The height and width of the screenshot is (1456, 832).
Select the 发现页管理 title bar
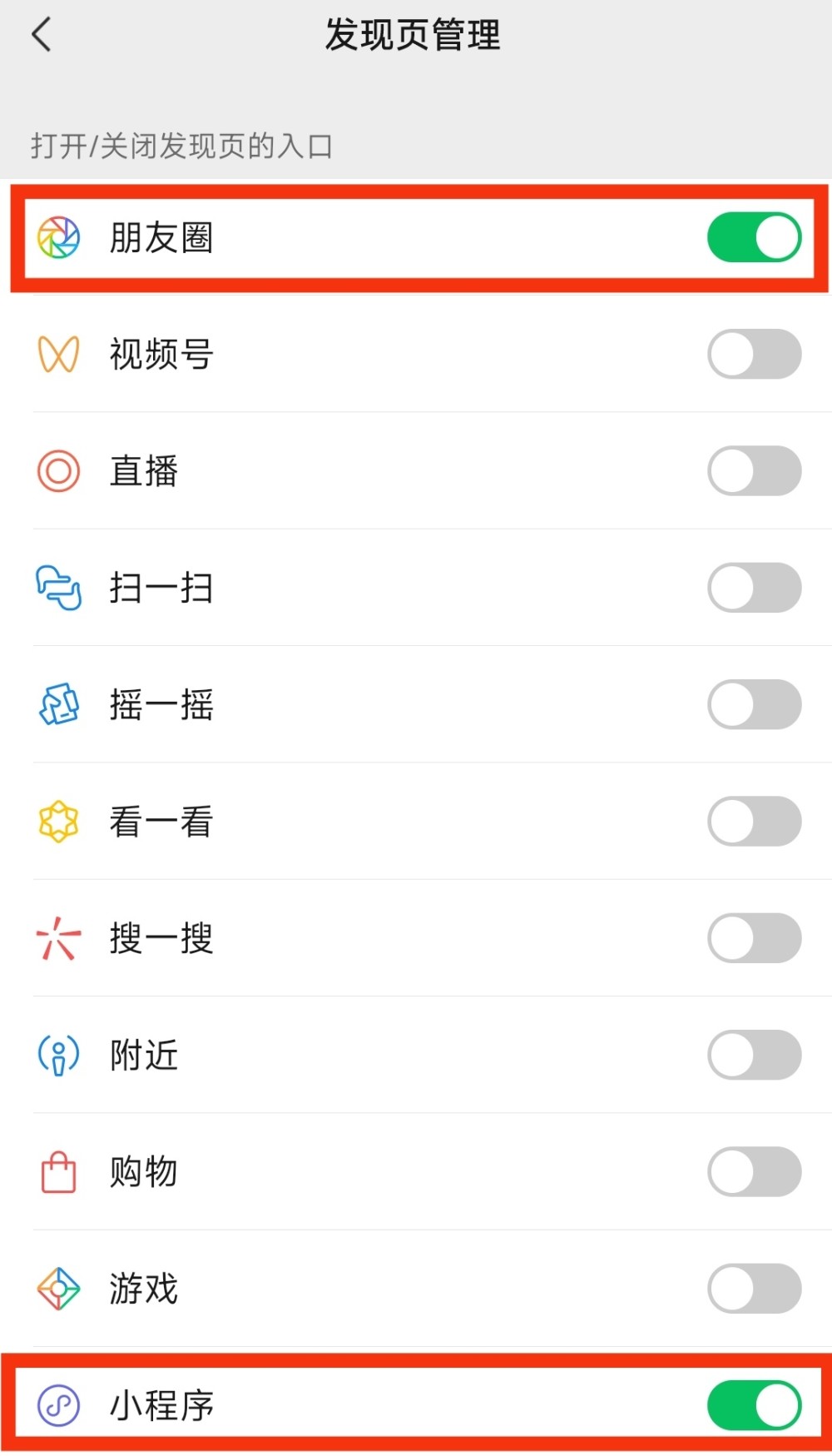coord(413,36)
